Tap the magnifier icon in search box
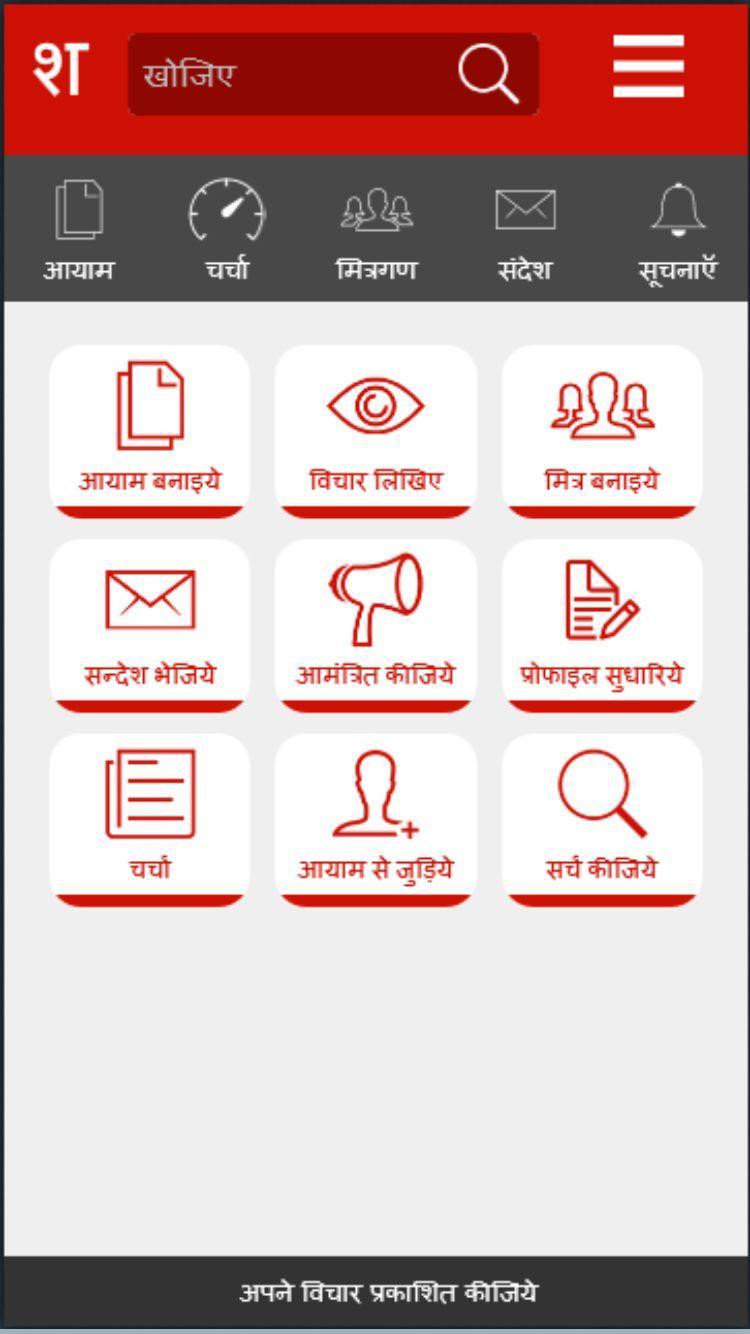The image size is (750, 1334). click(x=488, y=74)
